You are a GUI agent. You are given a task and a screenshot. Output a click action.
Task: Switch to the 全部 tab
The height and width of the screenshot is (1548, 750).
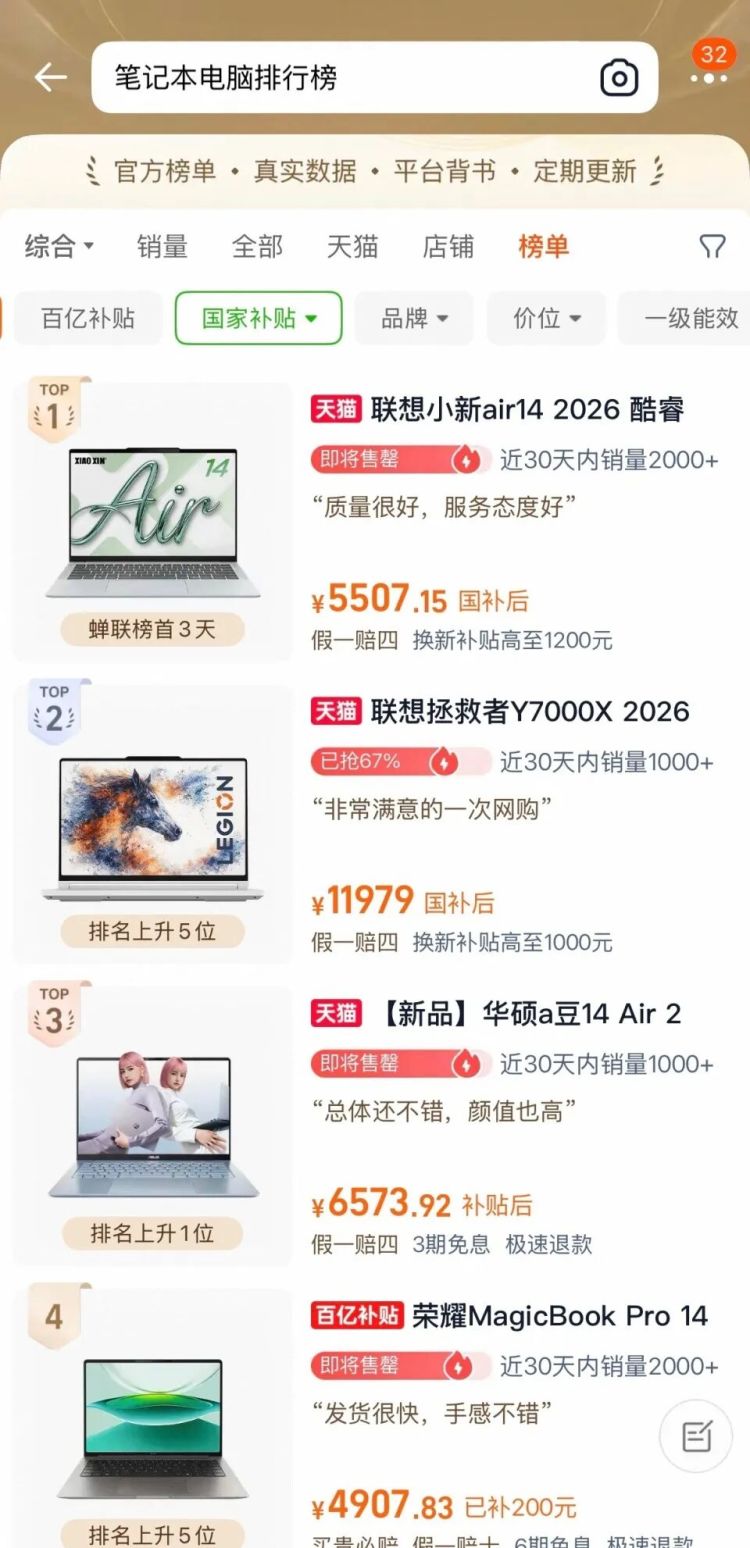pos(258,246)
